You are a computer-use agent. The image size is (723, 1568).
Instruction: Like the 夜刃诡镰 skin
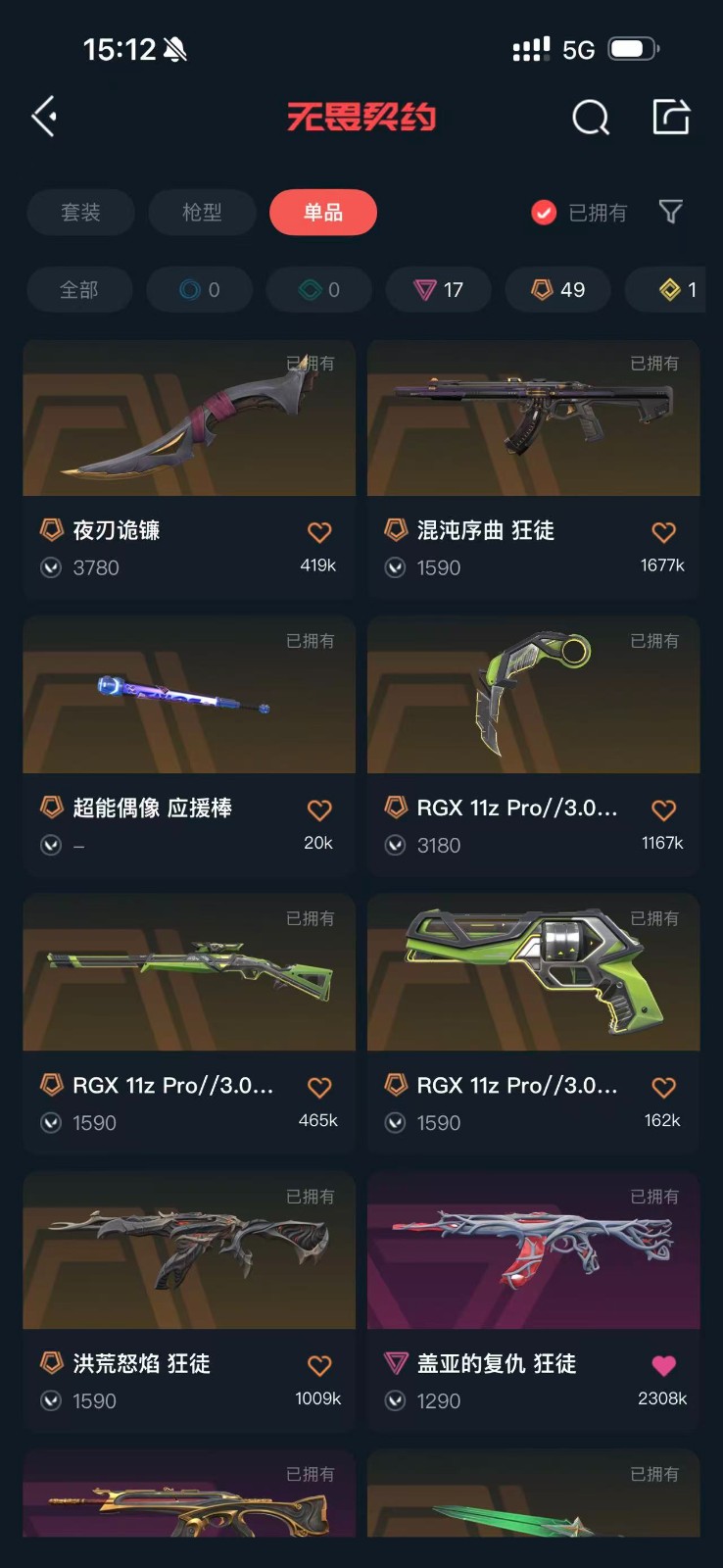pos(319,532)
